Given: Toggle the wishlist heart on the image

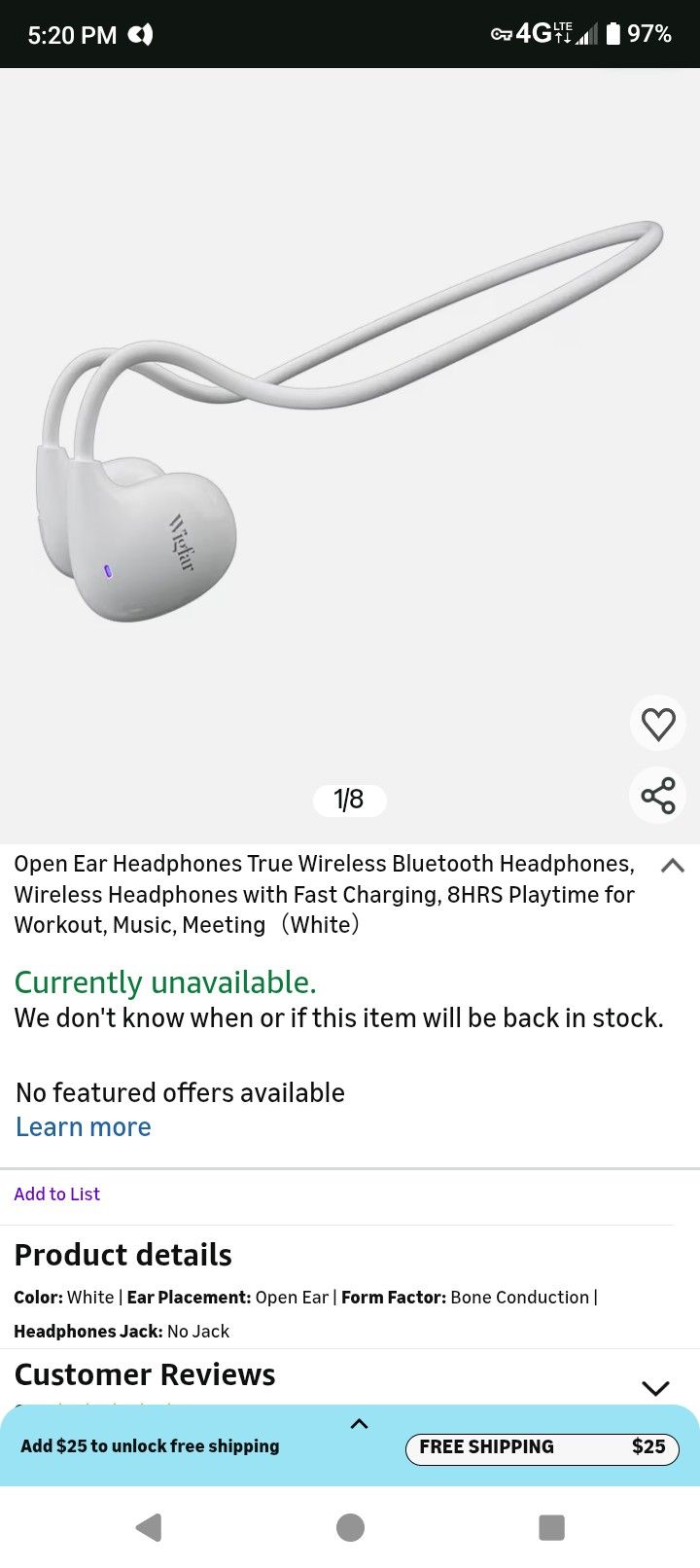Looking at the screenshot, I should pyautogui.click(x=657, y=724).
